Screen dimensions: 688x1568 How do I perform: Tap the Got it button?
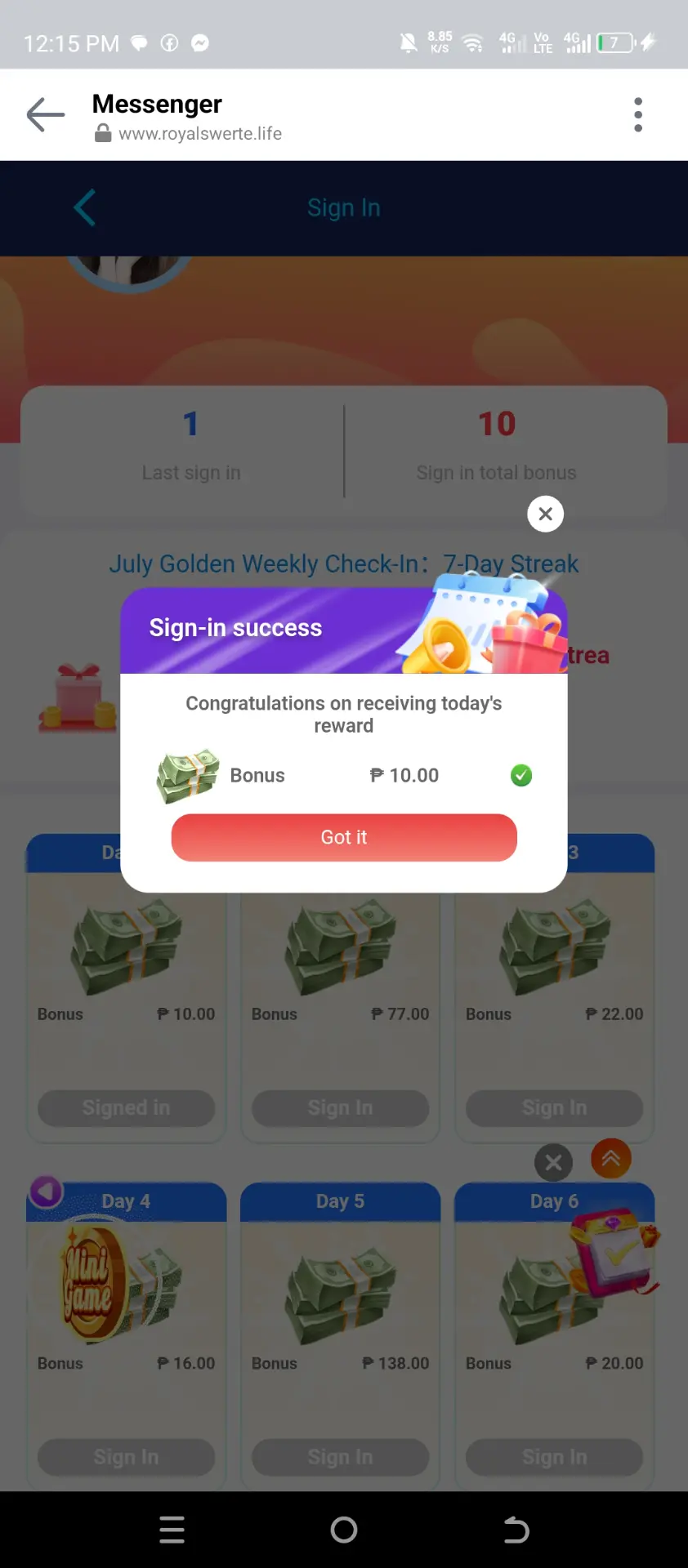point(344,837)
